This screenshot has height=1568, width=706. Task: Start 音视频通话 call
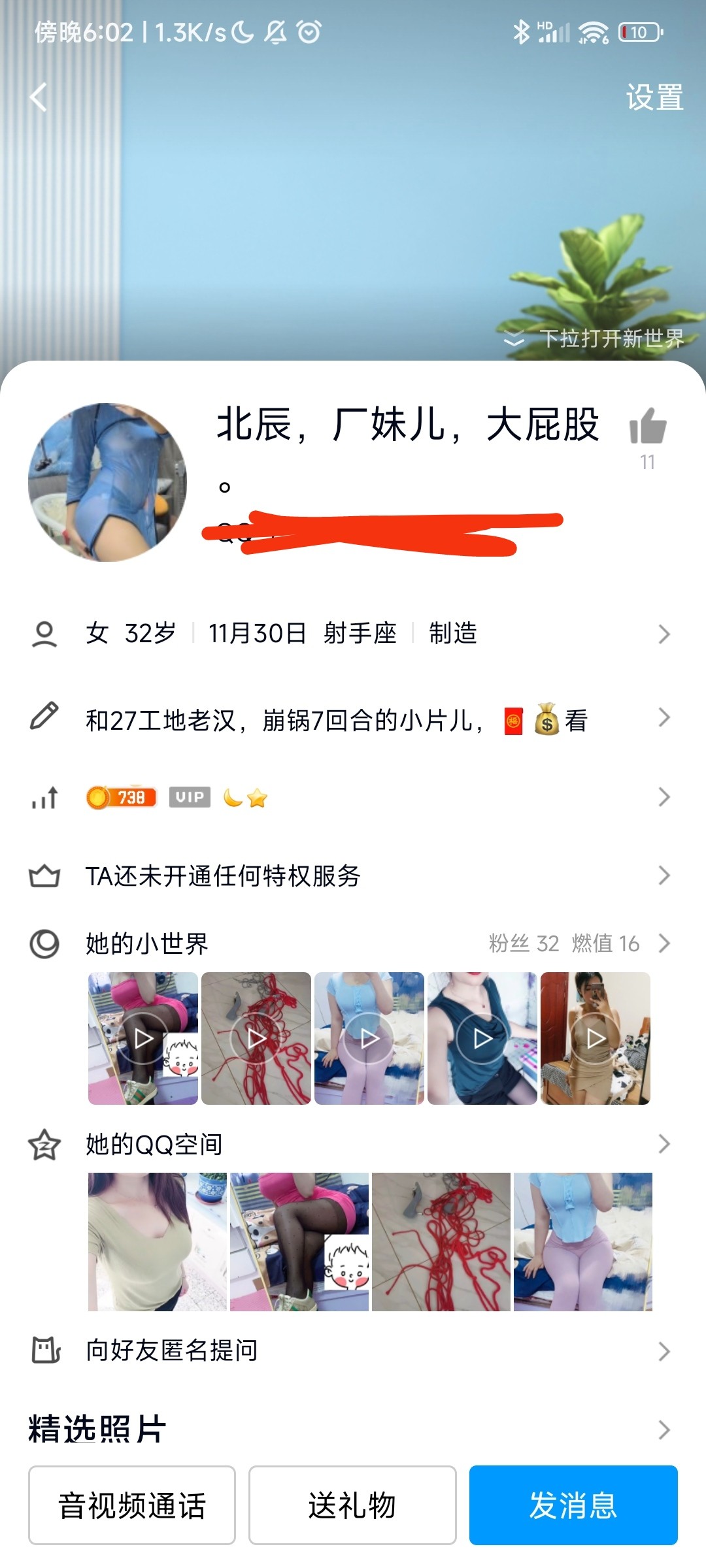(x=132, y=1505)
